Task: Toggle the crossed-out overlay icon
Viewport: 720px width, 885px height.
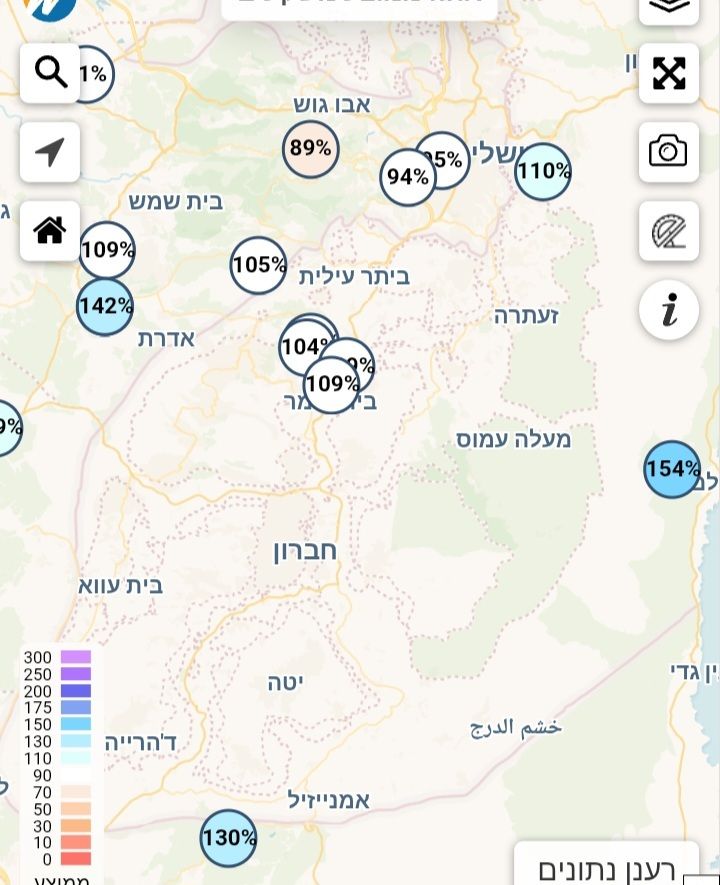Action: pos(668,231)
